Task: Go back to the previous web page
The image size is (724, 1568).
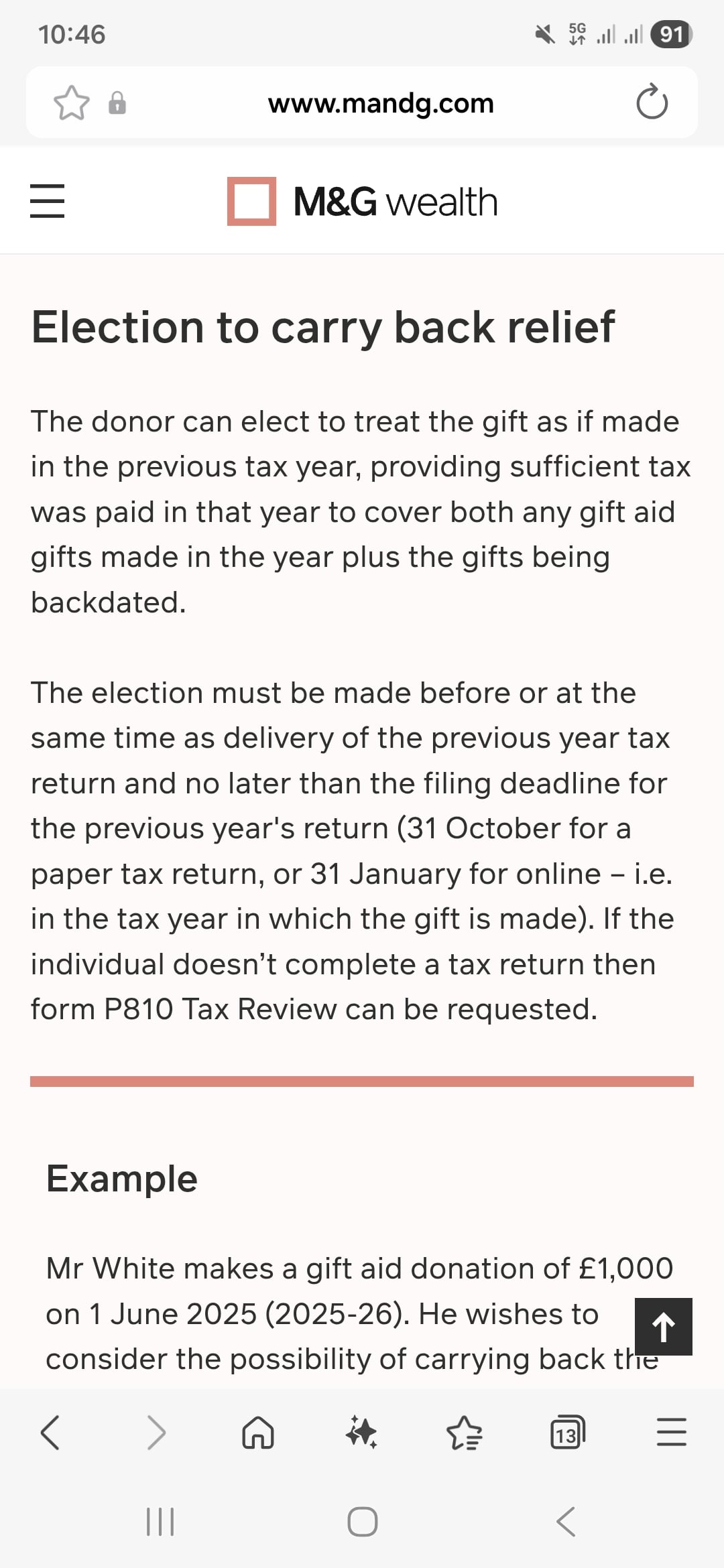Action: (x=50, y=1433)
